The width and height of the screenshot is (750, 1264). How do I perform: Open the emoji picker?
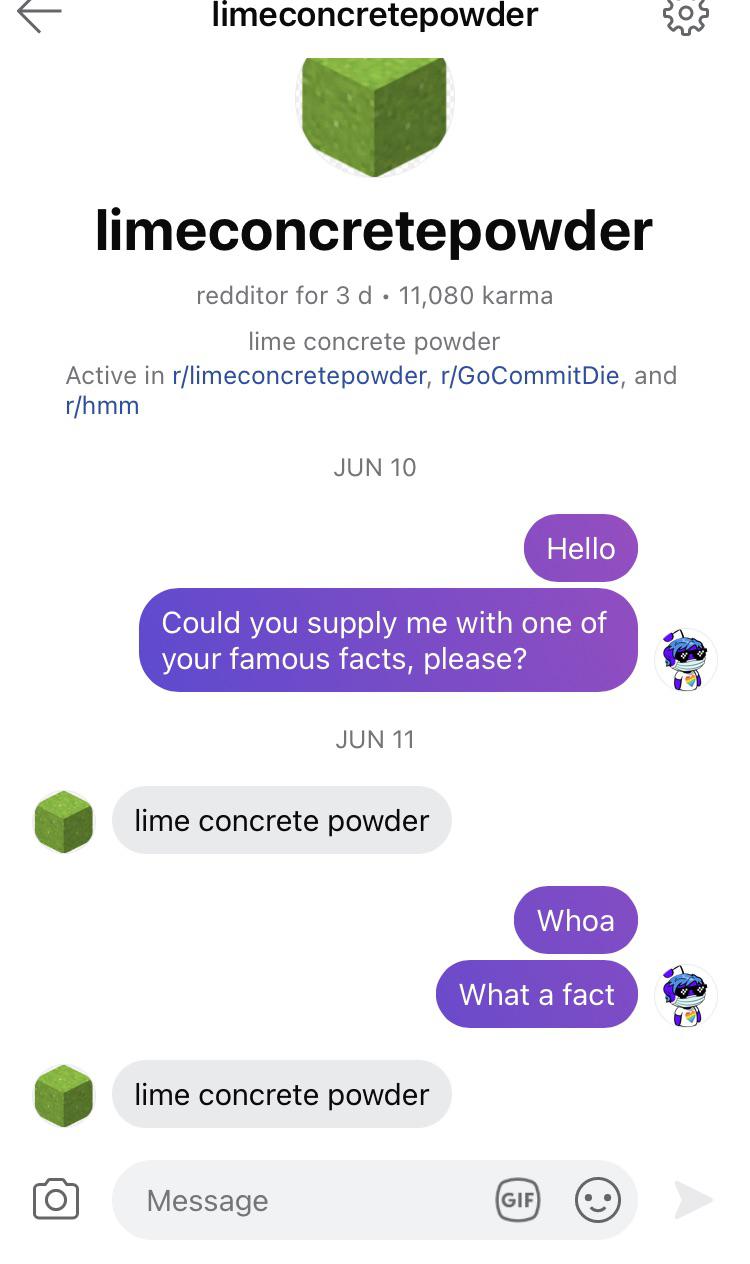[x=599, y=1200]
